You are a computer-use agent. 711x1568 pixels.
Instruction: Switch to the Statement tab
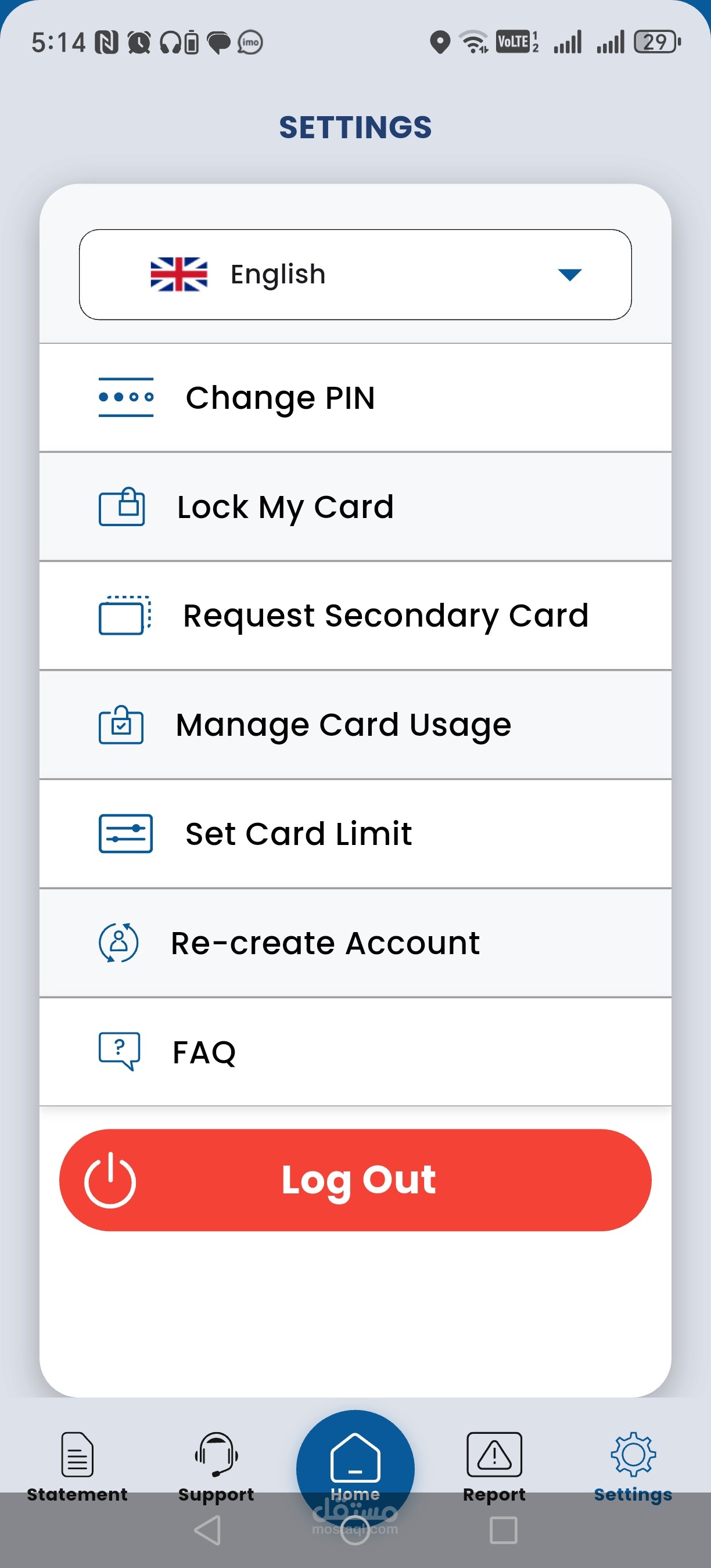tap(77, 1467)
